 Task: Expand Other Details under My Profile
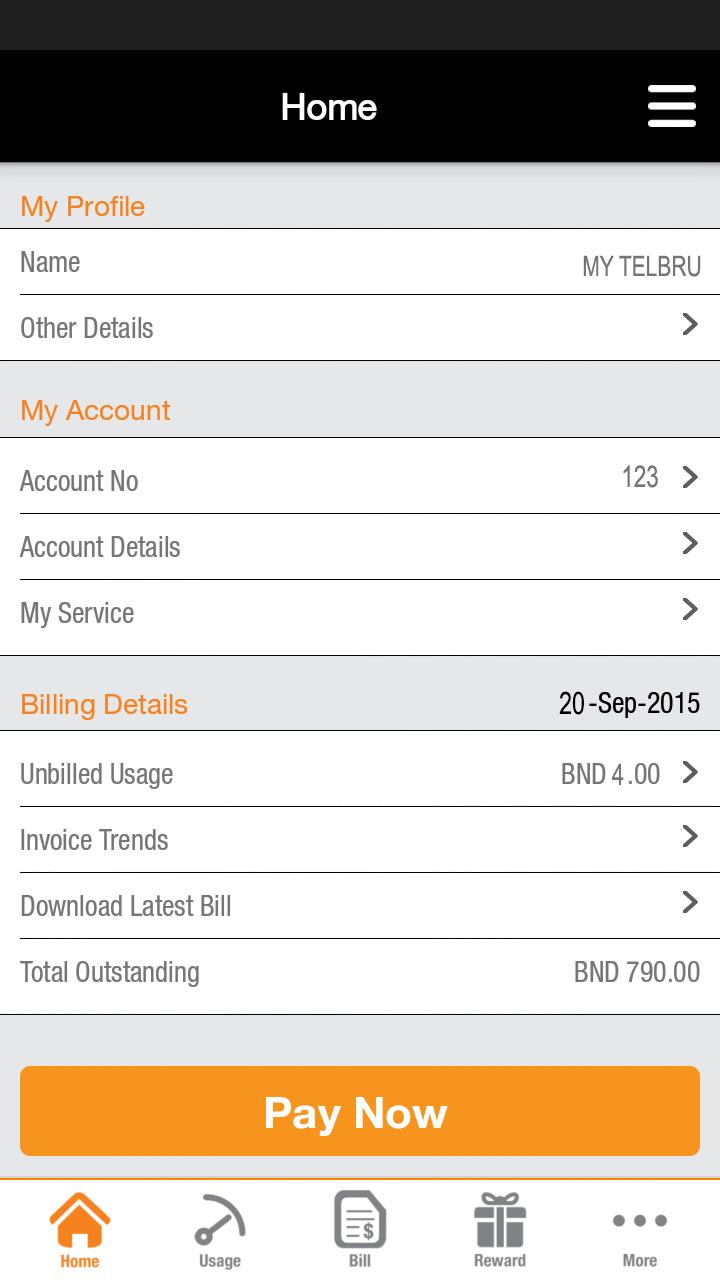click(360, 327)
